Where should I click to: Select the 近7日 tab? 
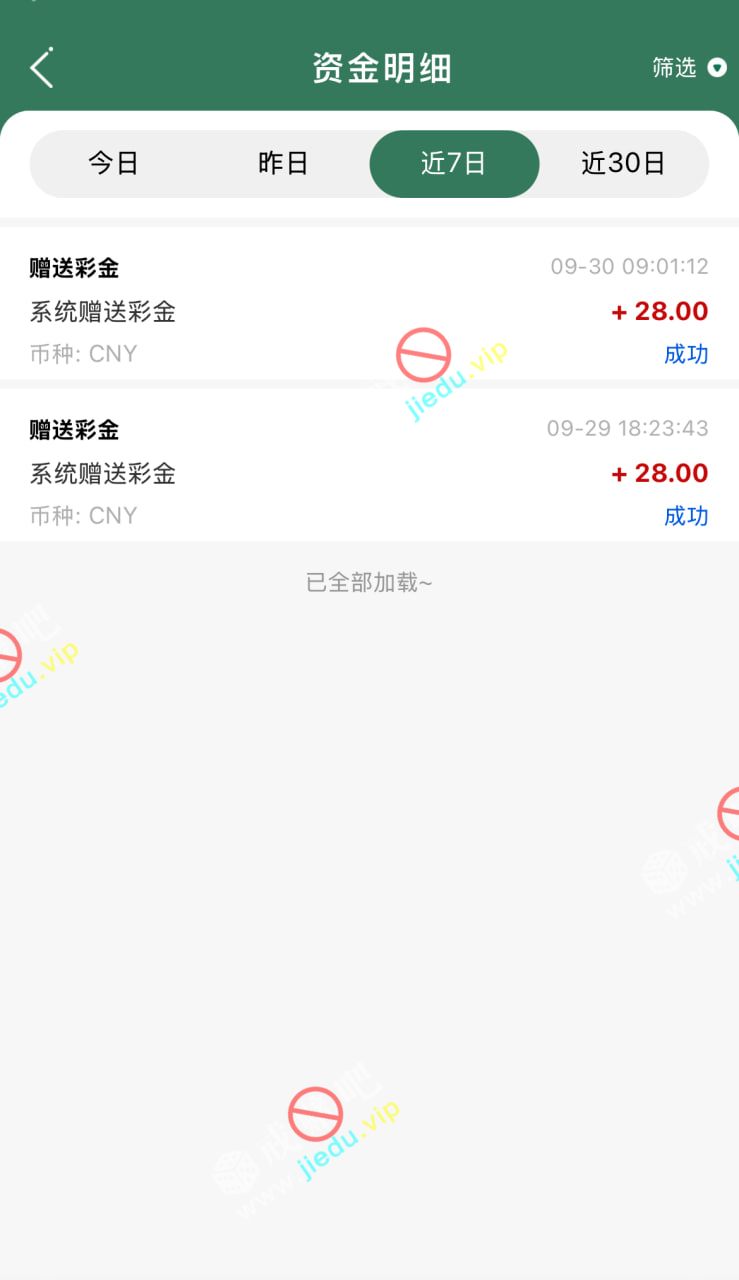(x=454, y=163)
